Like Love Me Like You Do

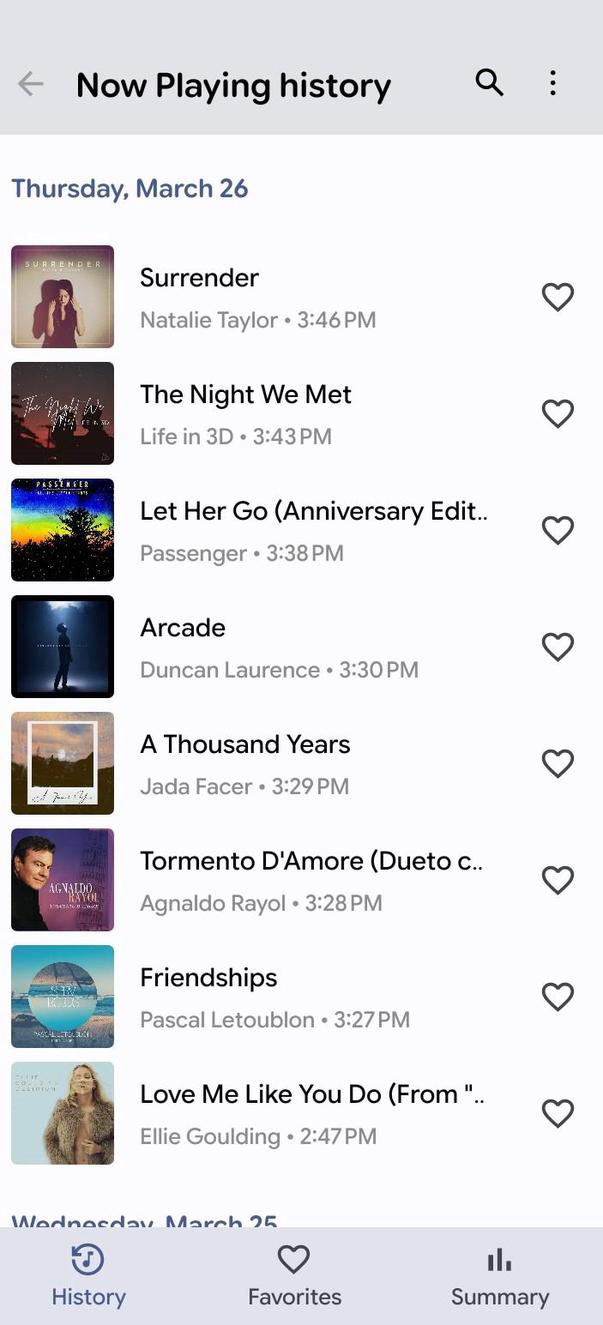[x=557, y=1113]
